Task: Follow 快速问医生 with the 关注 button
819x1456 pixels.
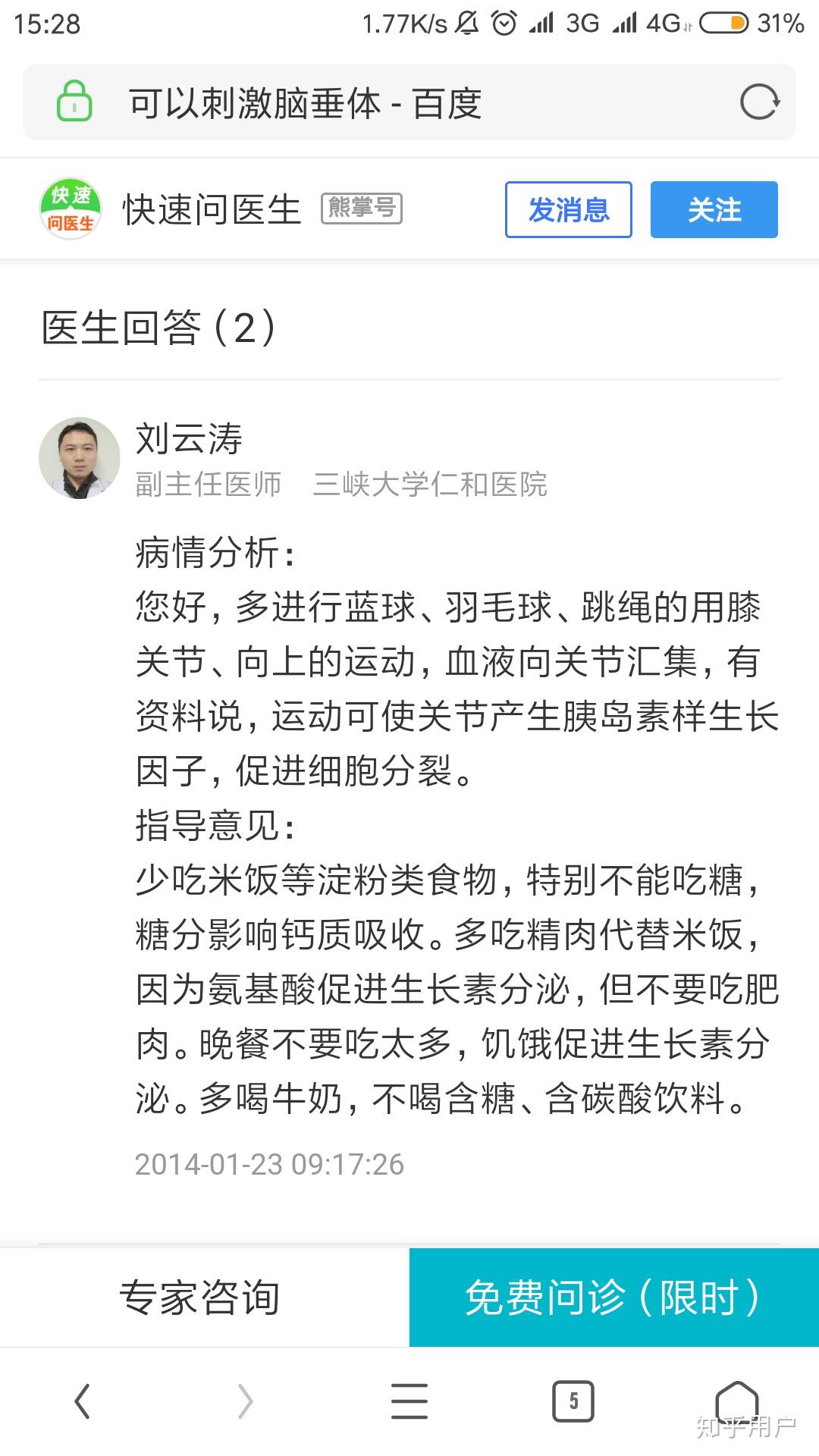Action: coord(714,209)
